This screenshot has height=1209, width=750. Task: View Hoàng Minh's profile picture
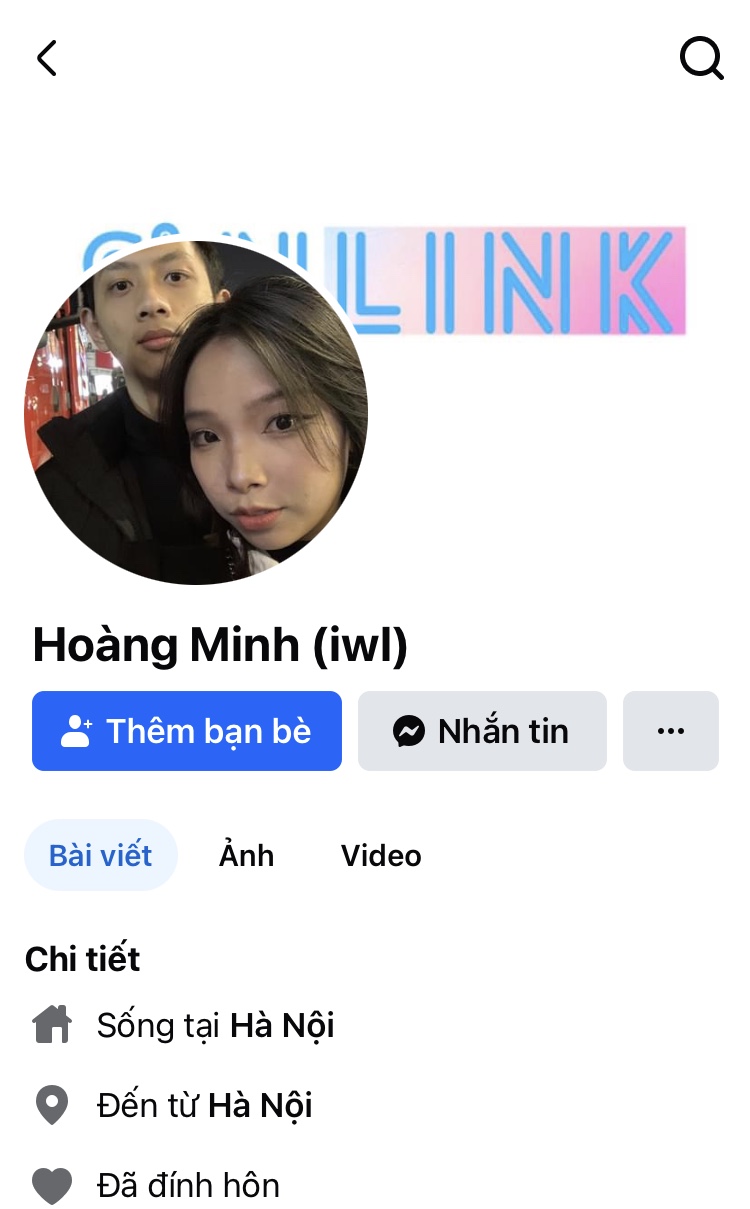pyautogui.click(x=196, y=412)
